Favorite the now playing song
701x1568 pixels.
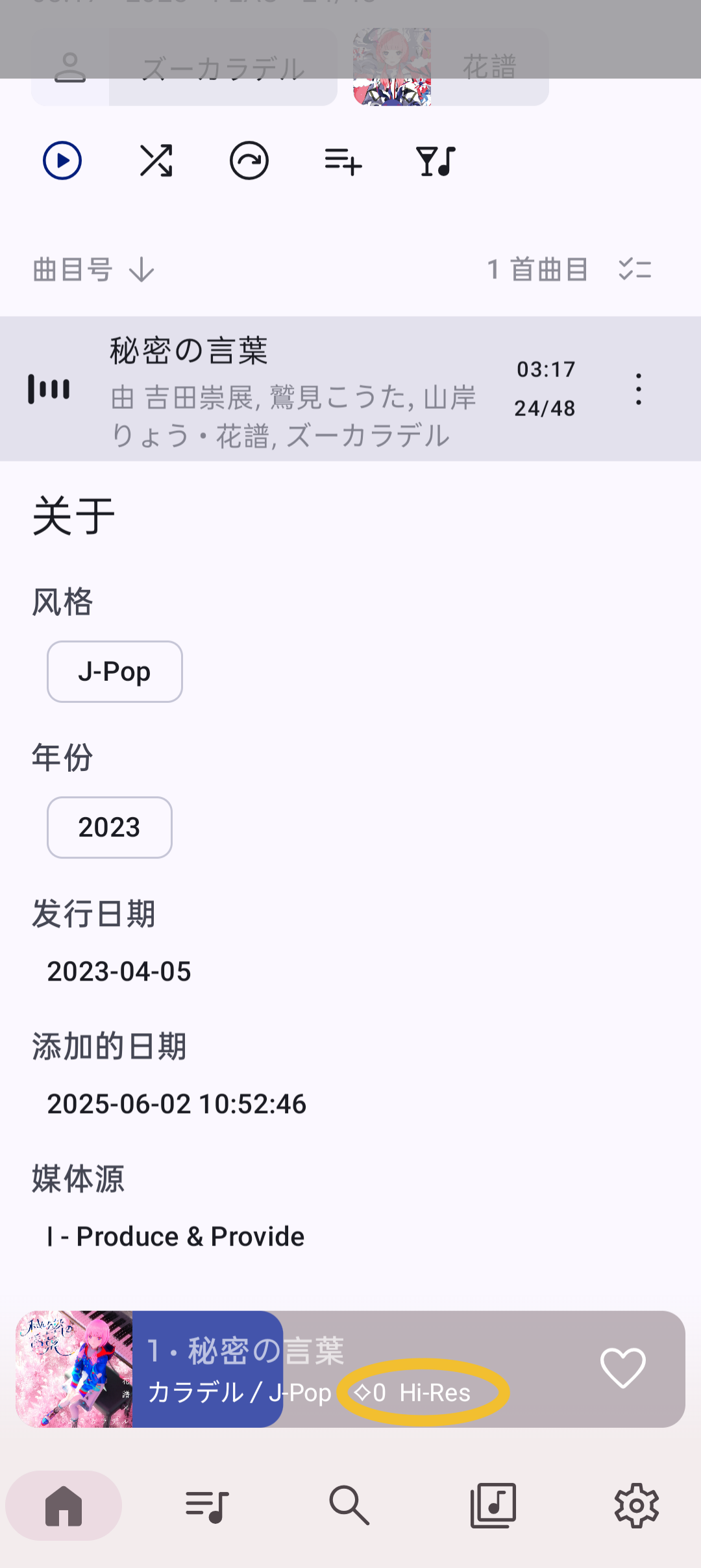click(623, 1369)
